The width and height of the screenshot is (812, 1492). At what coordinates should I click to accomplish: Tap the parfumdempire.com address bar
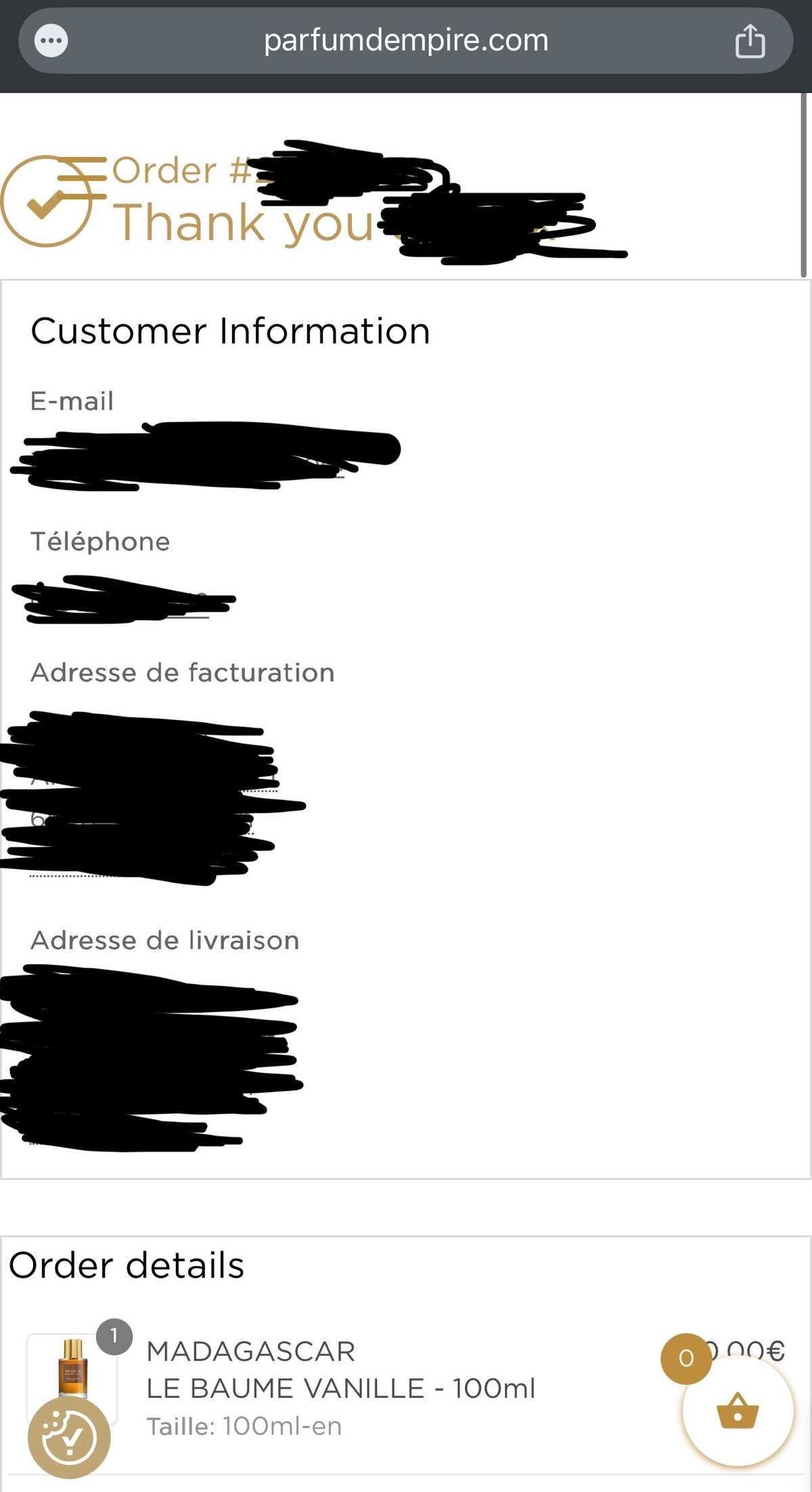pyautogui.click(x=406, y=41)
